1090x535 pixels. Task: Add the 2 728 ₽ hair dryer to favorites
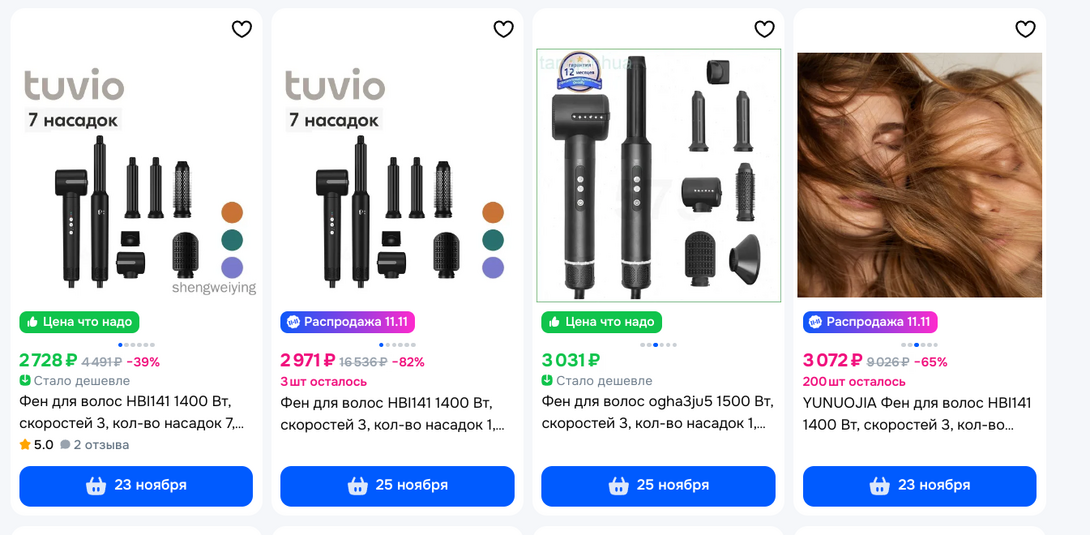[x=242, y=29]
